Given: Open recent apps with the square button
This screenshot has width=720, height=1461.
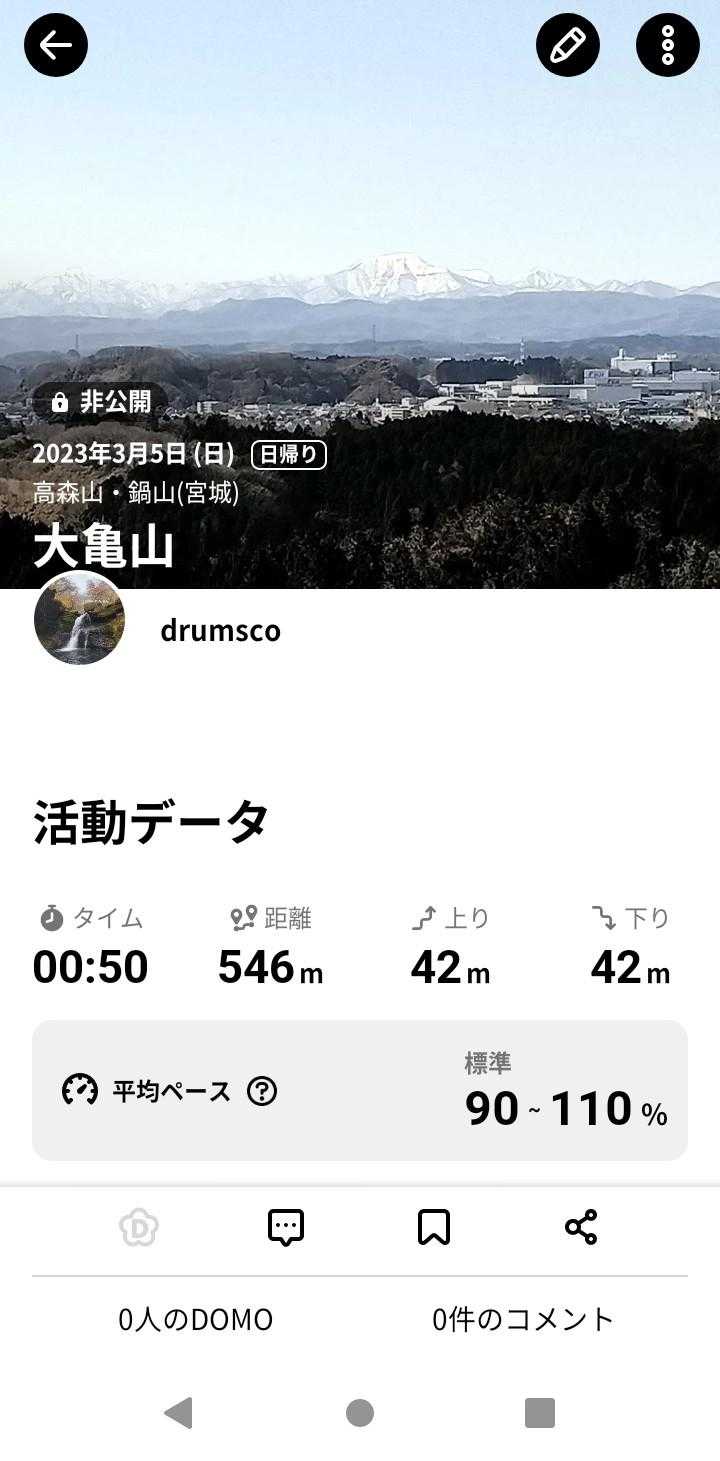Looking at the screenshot, I should click(540, 1413).
